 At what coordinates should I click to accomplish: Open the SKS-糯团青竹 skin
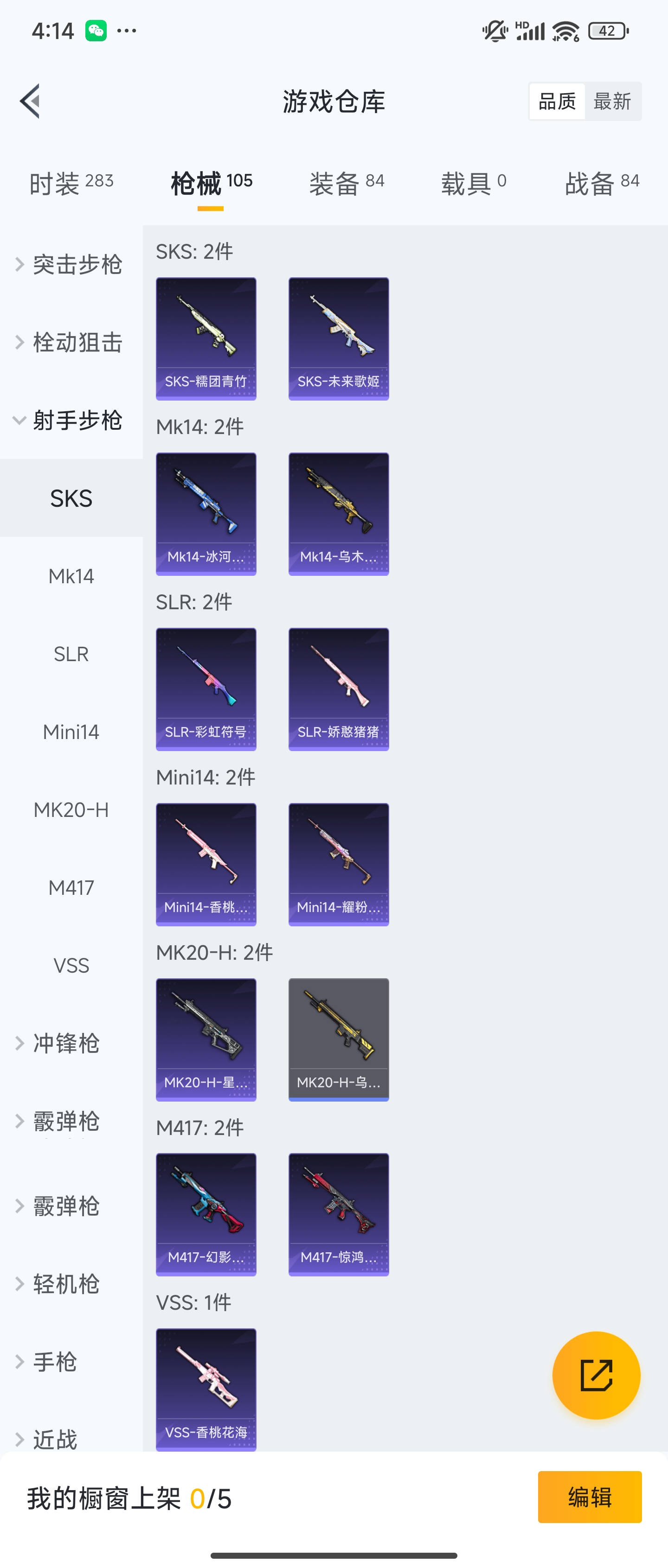[206, 338]
